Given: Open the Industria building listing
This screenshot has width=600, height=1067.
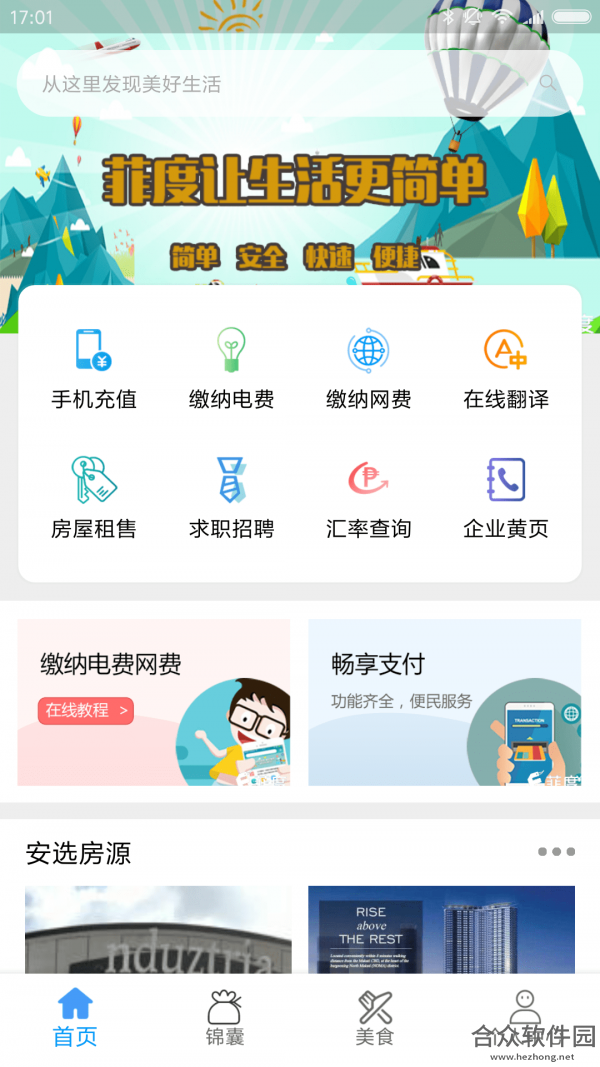Looking at the screenshot, I should point(158,930).
